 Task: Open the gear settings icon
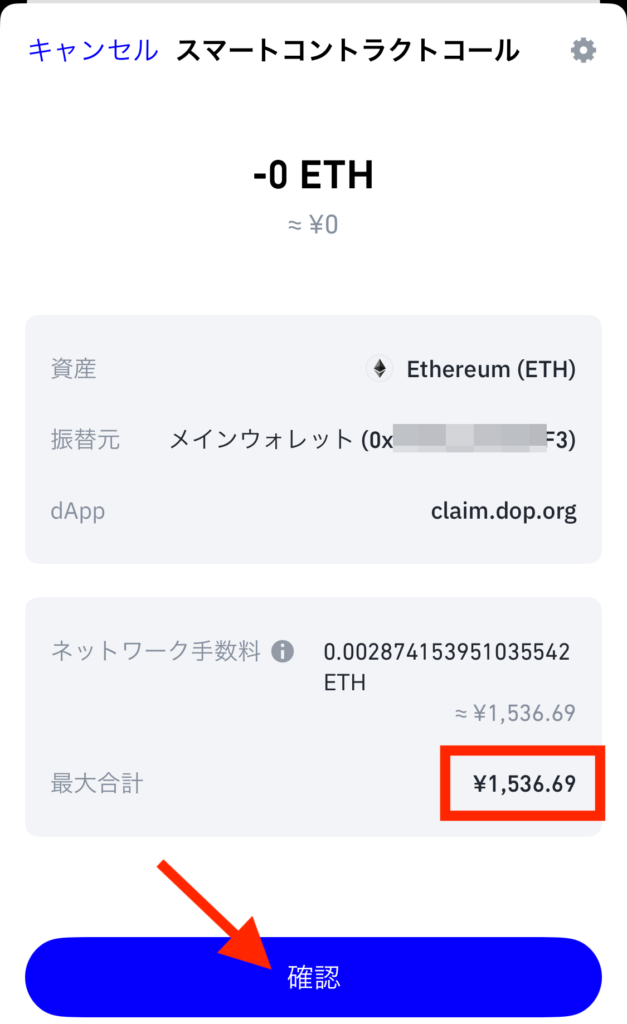583,50
